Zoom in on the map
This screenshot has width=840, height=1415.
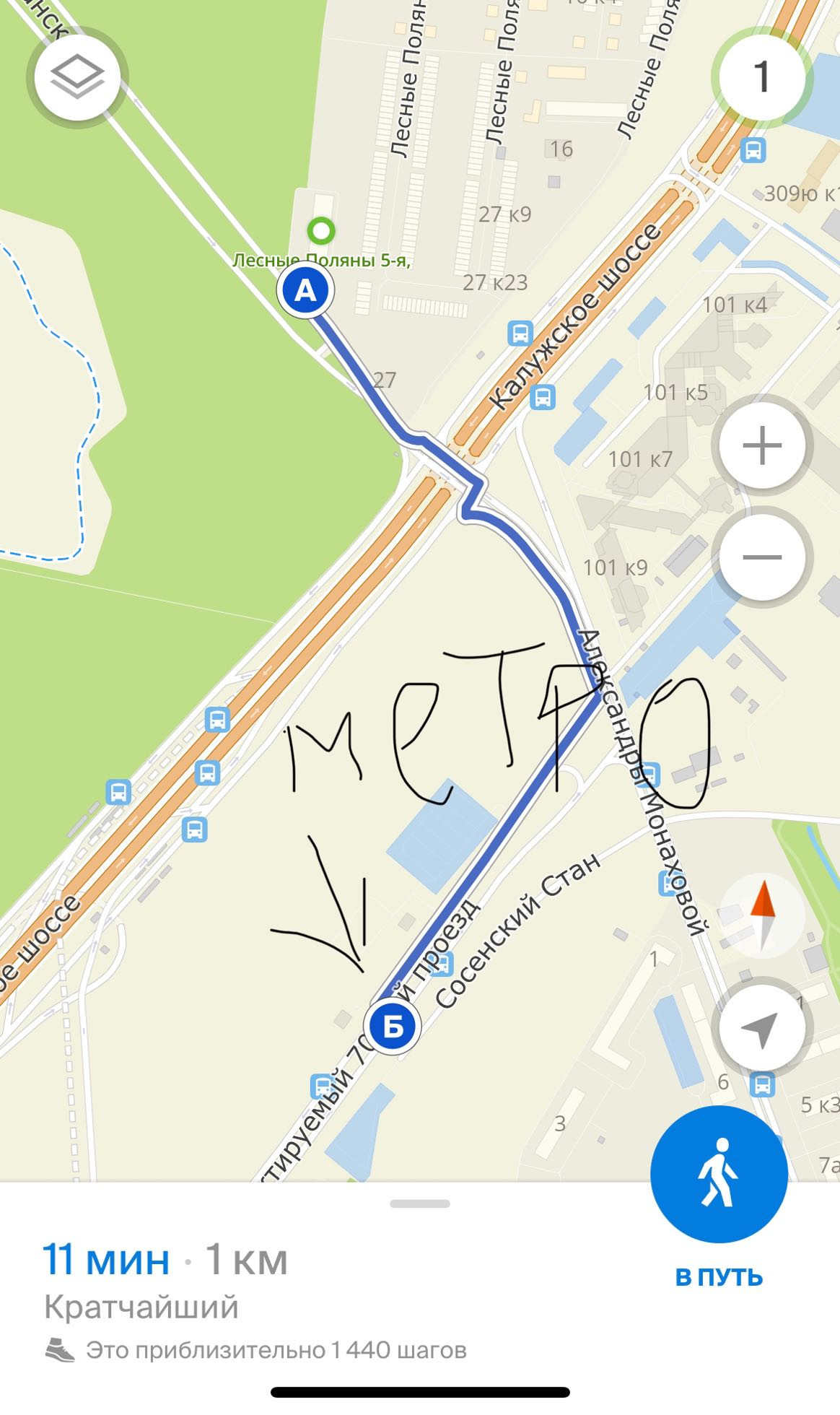[x=762, y=445]
